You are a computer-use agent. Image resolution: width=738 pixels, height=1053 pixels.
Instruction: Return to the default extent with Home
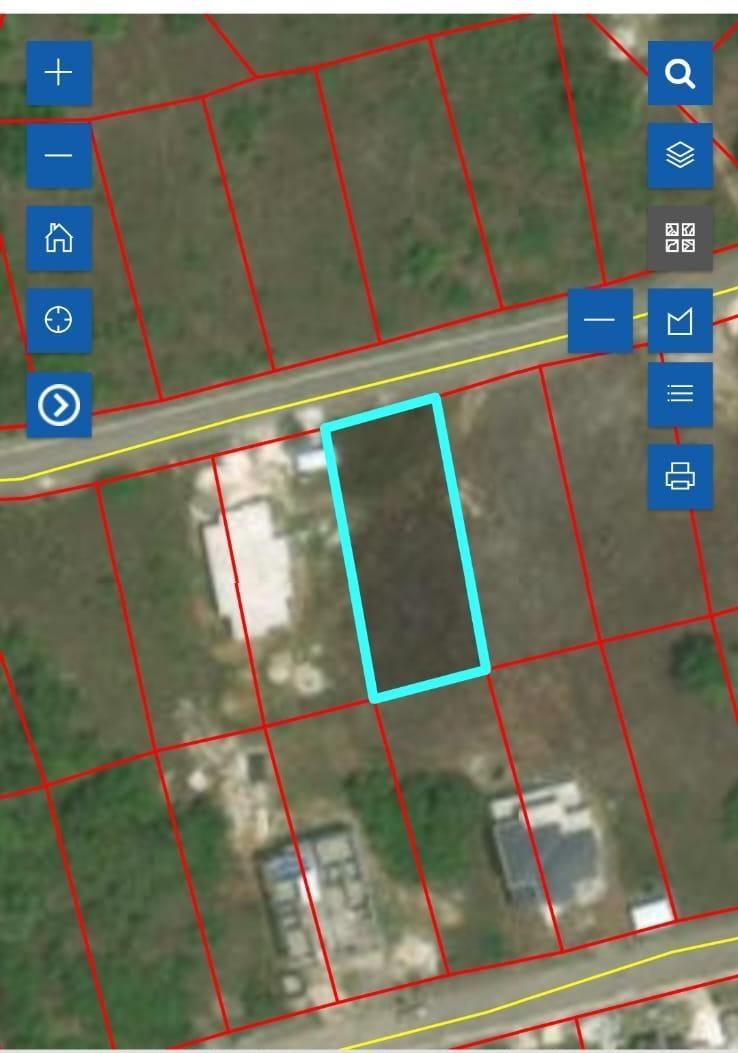pos(59,239)
